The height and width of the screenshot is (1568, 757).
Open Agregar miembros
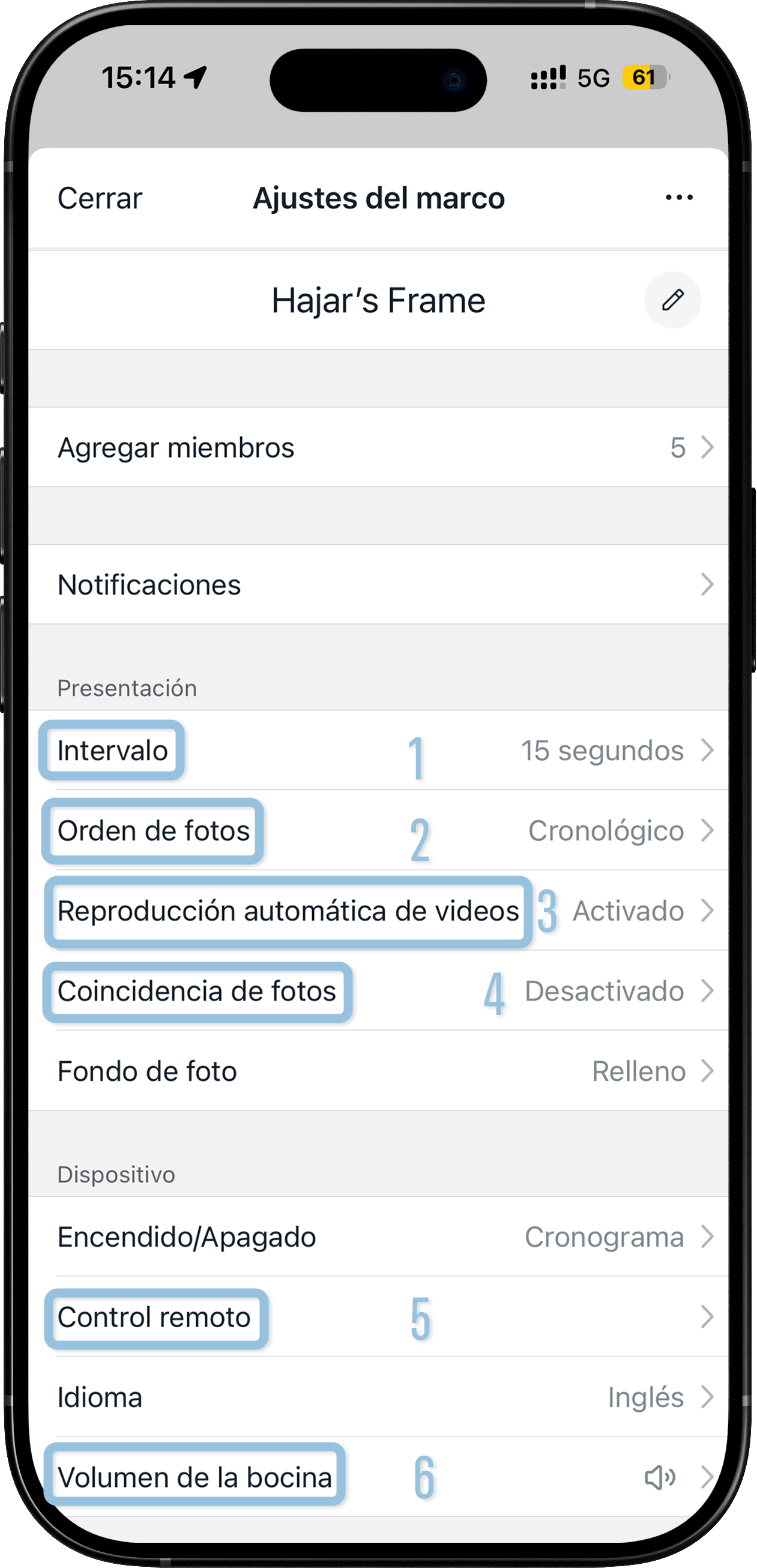377,447
